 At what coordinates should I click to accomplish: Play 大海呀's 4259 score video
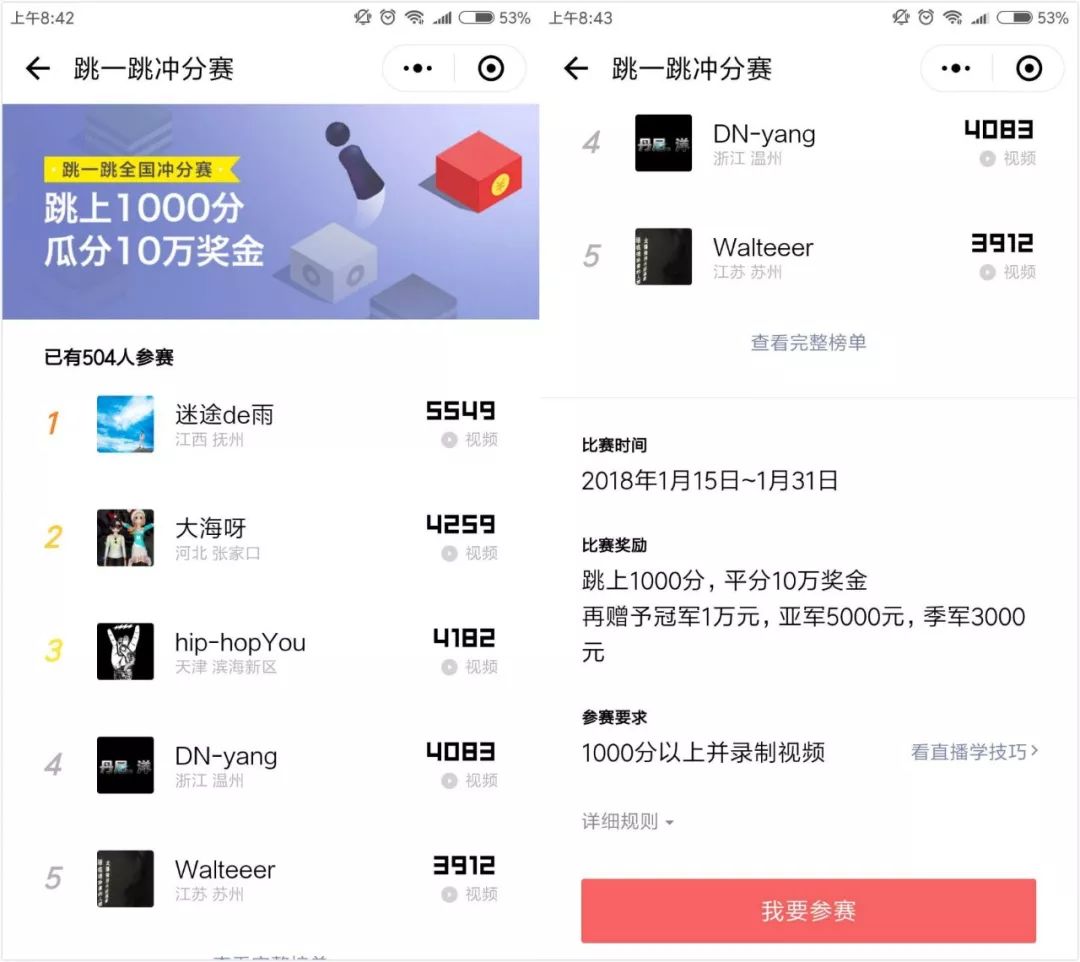coord(470,553)
